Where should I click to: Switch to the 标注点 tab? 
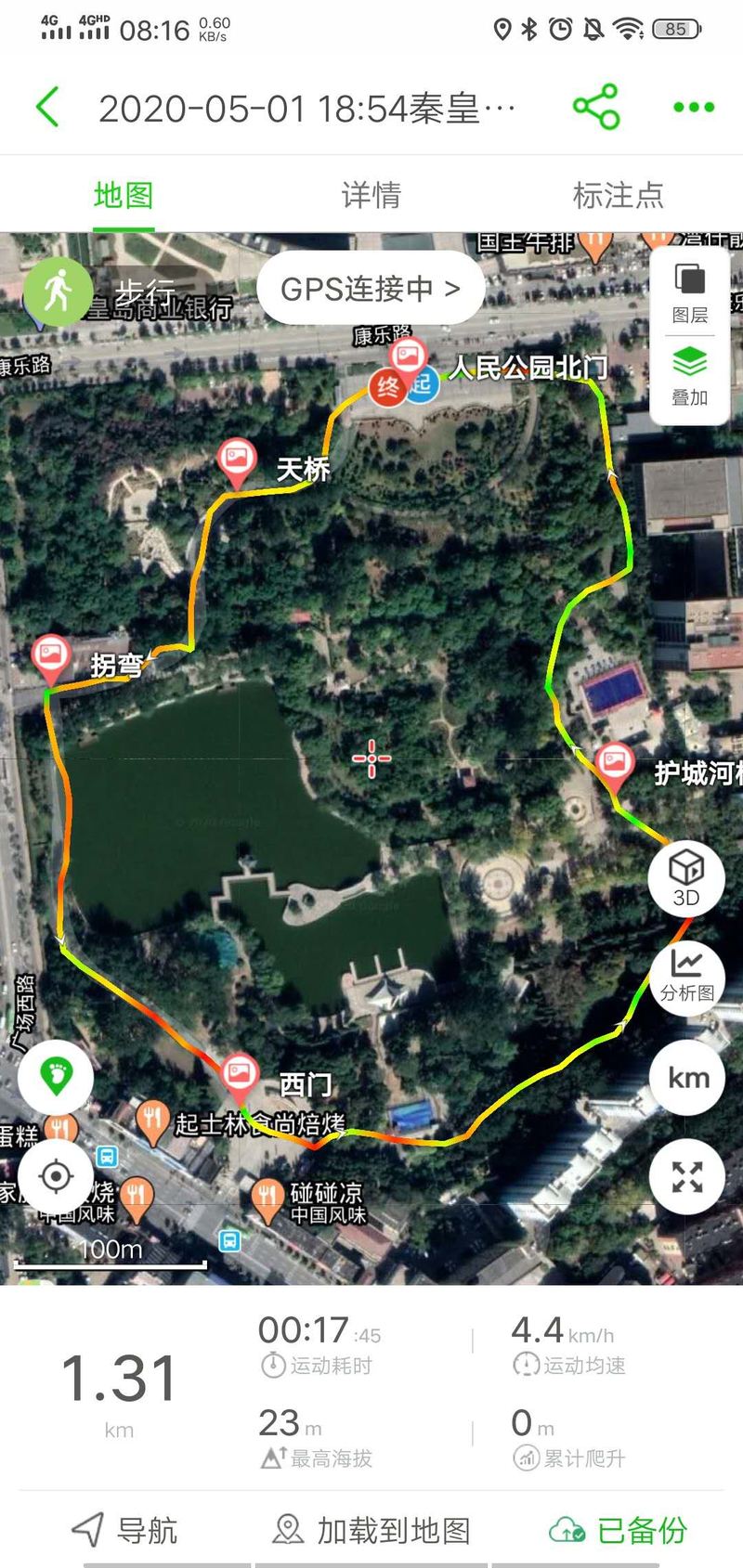tap(619, 195)
